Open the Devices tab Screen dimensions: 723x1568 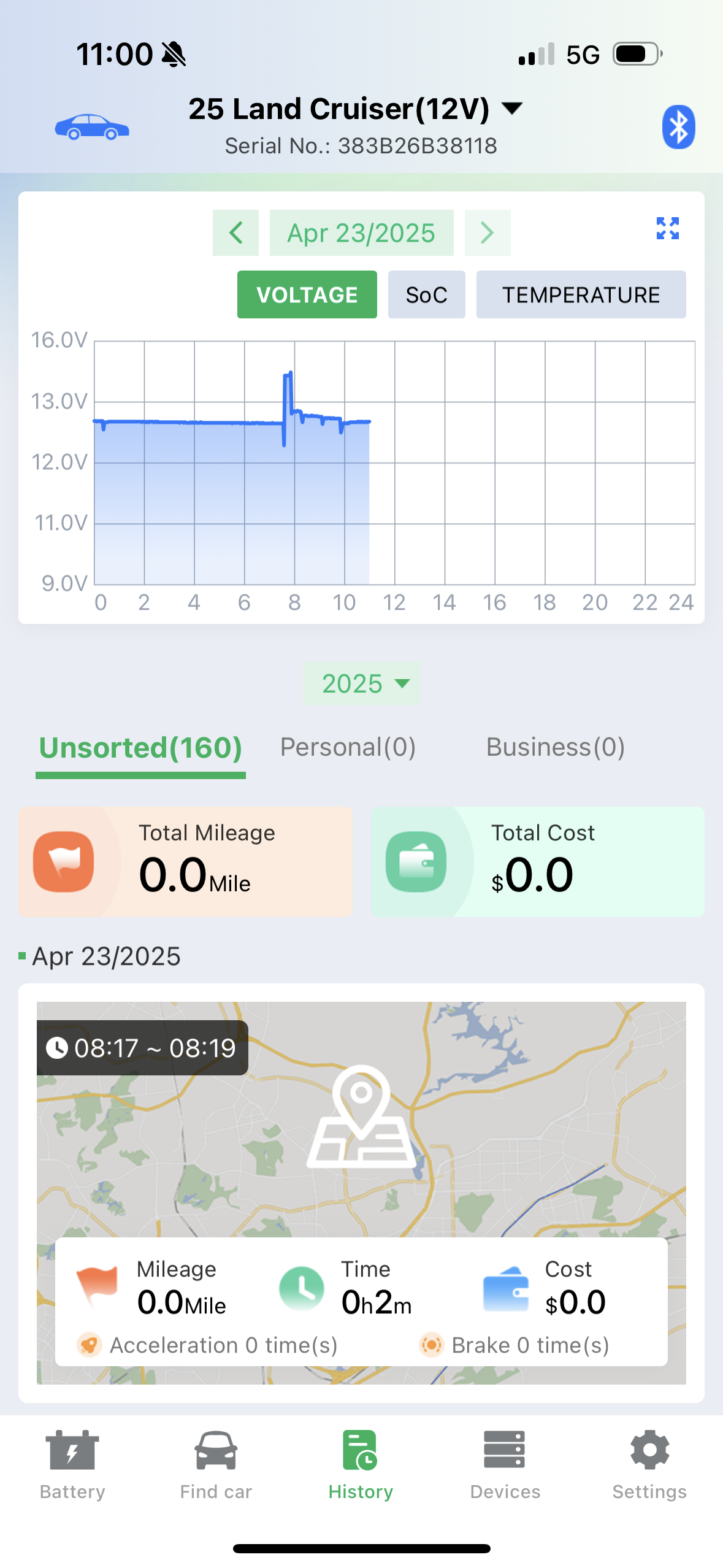click(x=505, y=1465)
